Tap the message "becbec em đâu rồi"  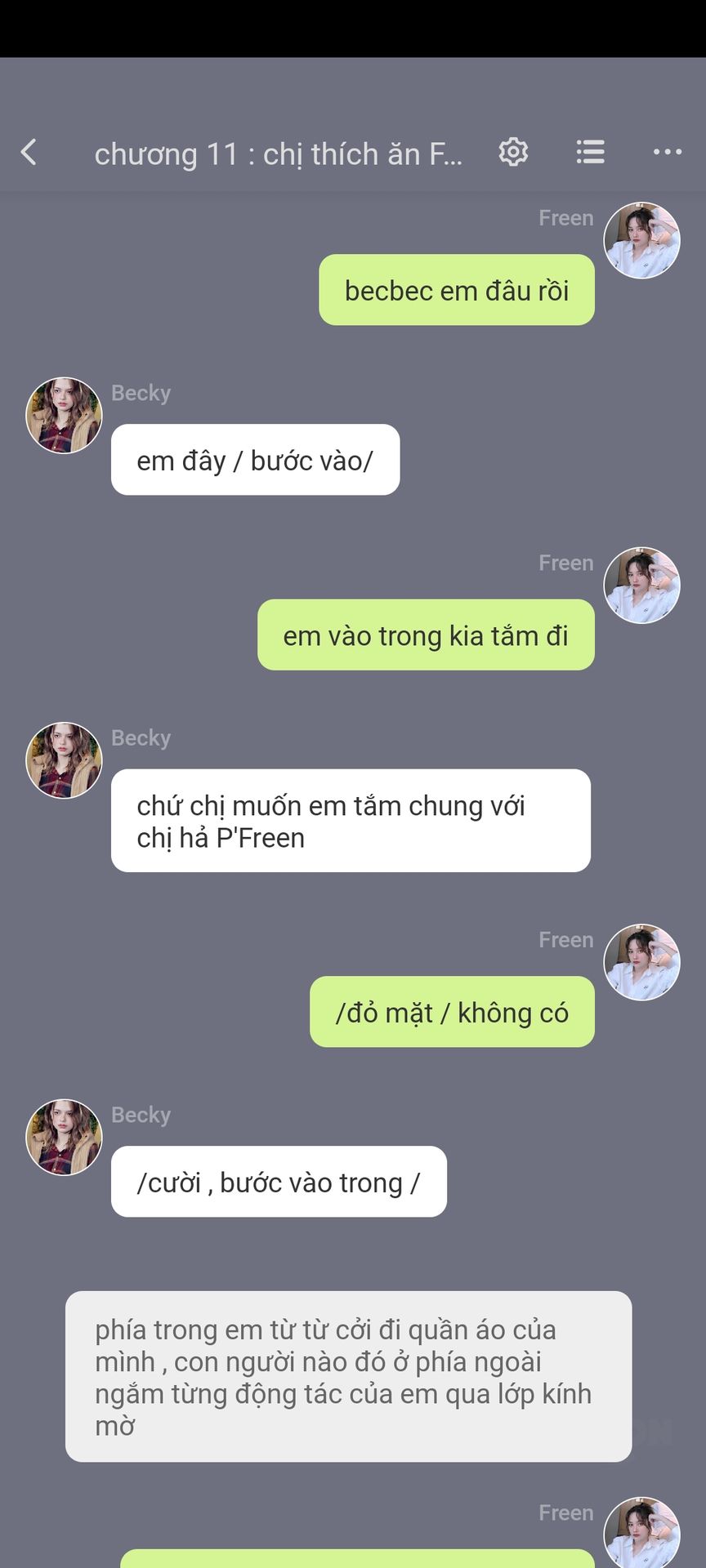[x=457, y=290]
